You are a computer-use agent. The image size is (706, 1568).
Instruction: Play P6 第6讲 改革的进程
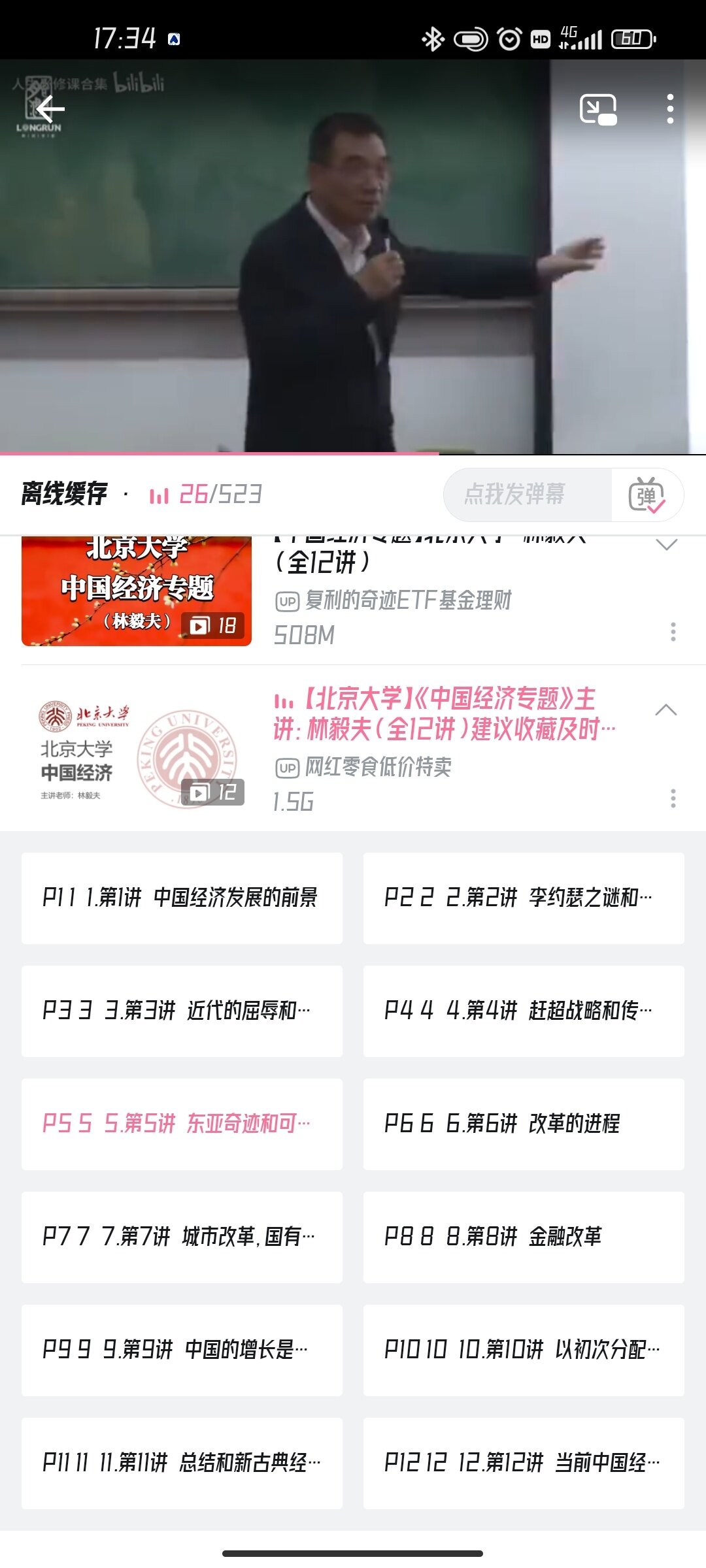pos(524,1124)
